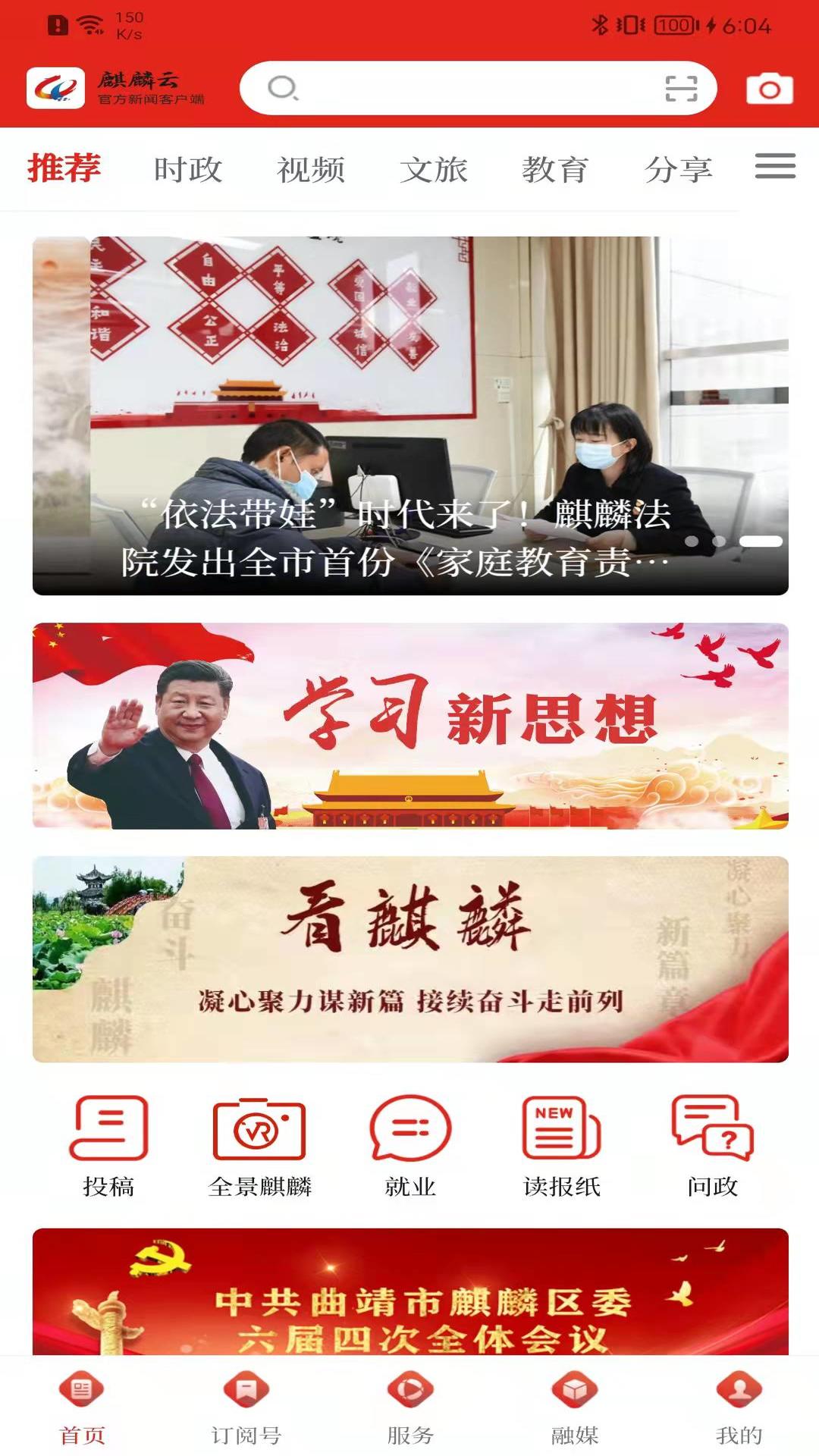819x1456 pixels.
Task: Open the QR scan icon in search bar
Action: click(x=680, y=88)
